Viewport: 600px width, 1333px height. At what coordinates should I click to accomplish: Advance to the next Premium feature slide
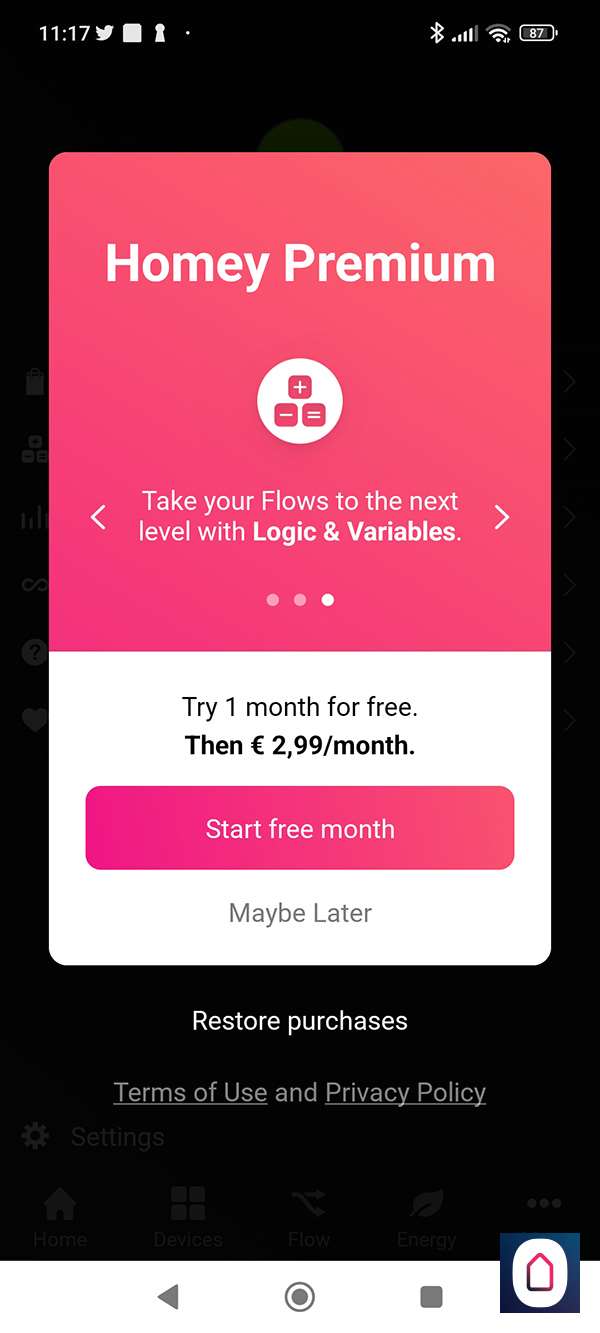pyautogui.click(x=502, y=517)
